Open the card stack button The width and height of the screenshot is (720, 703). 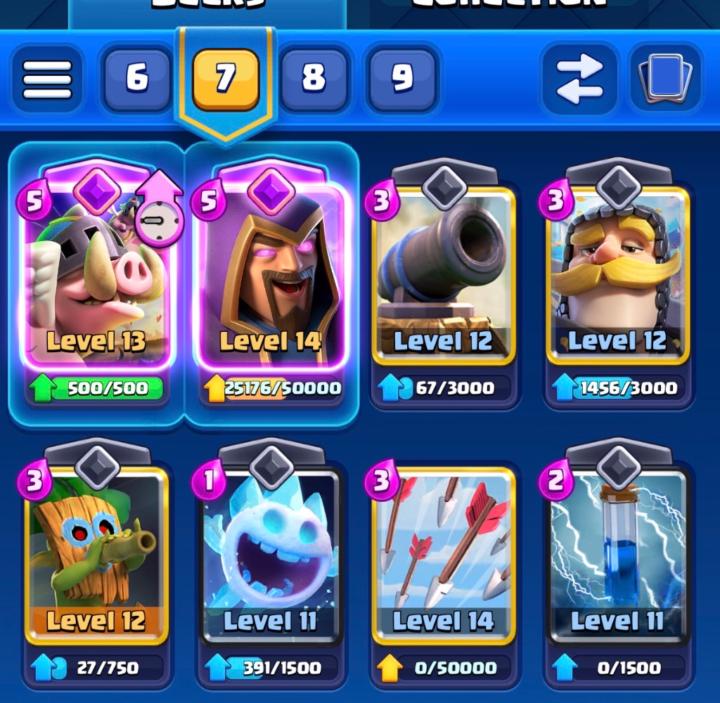666,78
